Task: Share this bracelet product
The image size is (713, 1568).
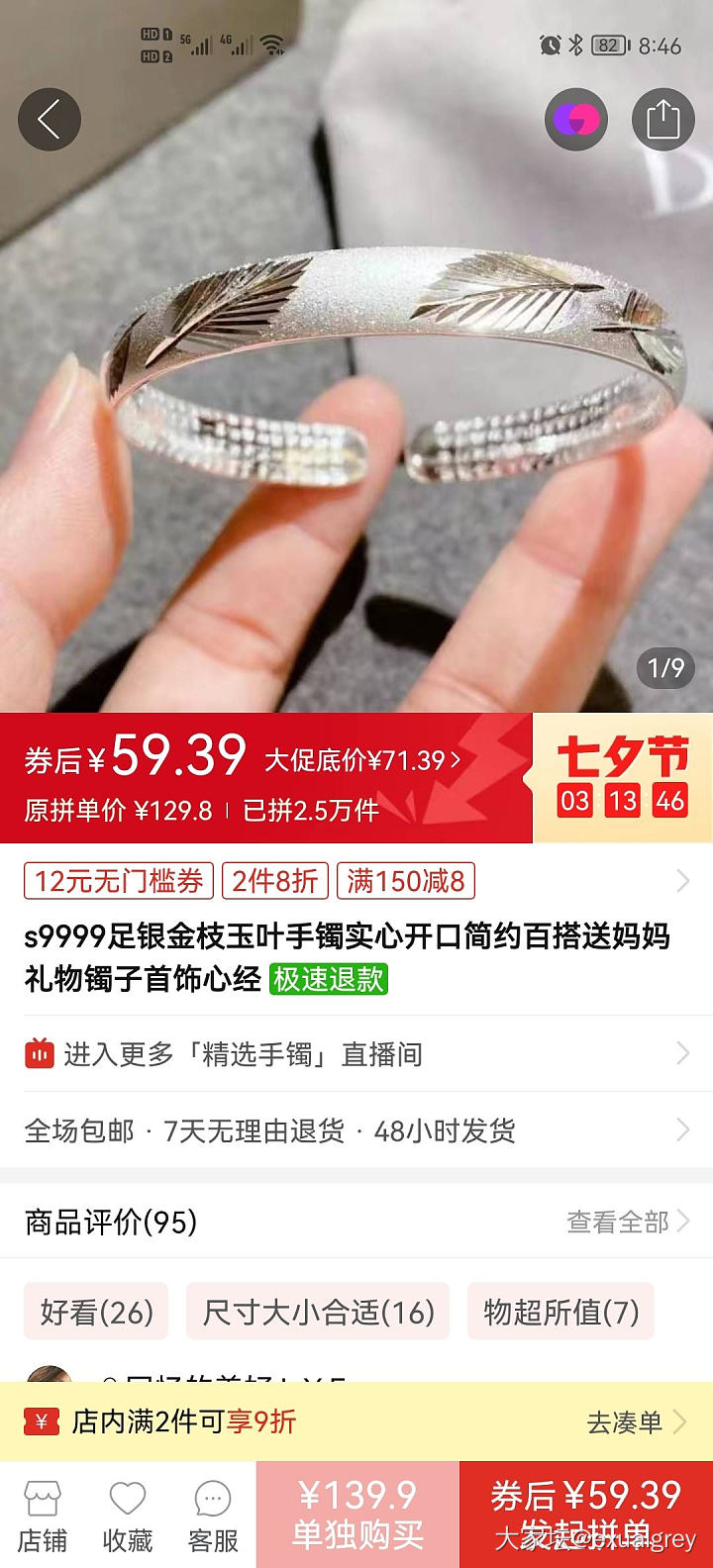Action: pyautogui.click(x=662, y=120)
